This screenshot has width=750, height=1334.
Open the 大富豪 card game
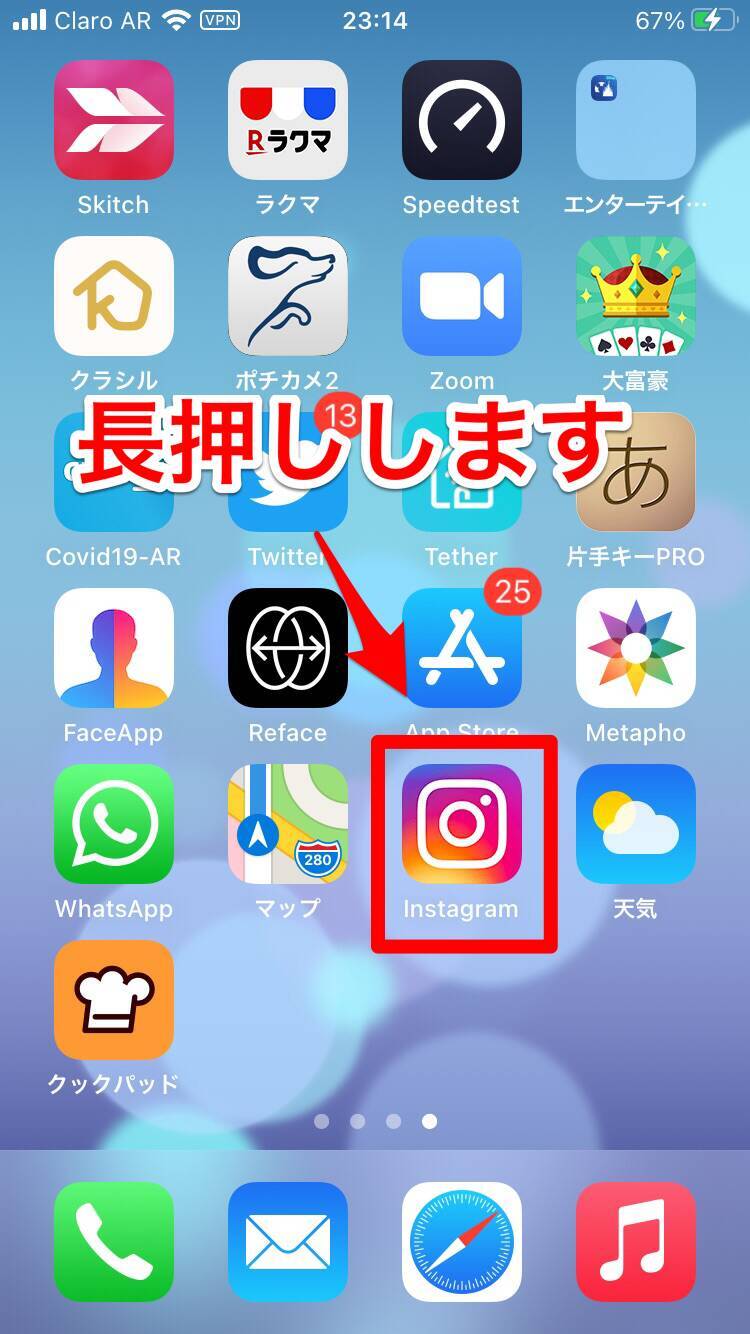click(x=635, y=296)
